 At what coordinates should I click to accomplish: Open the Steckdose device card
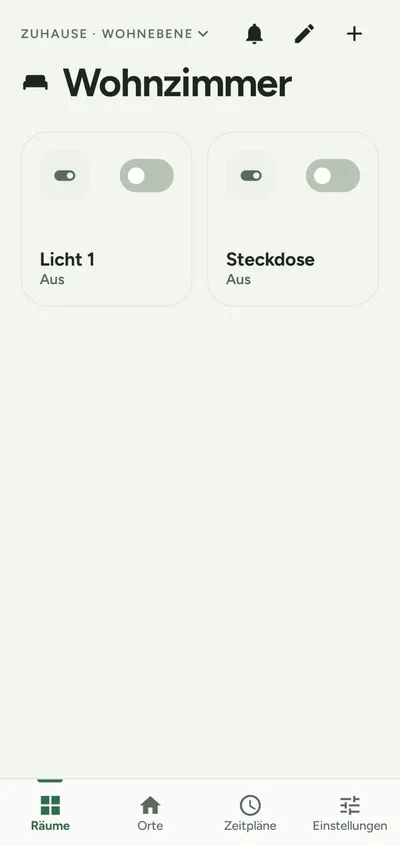click(293, 219)
